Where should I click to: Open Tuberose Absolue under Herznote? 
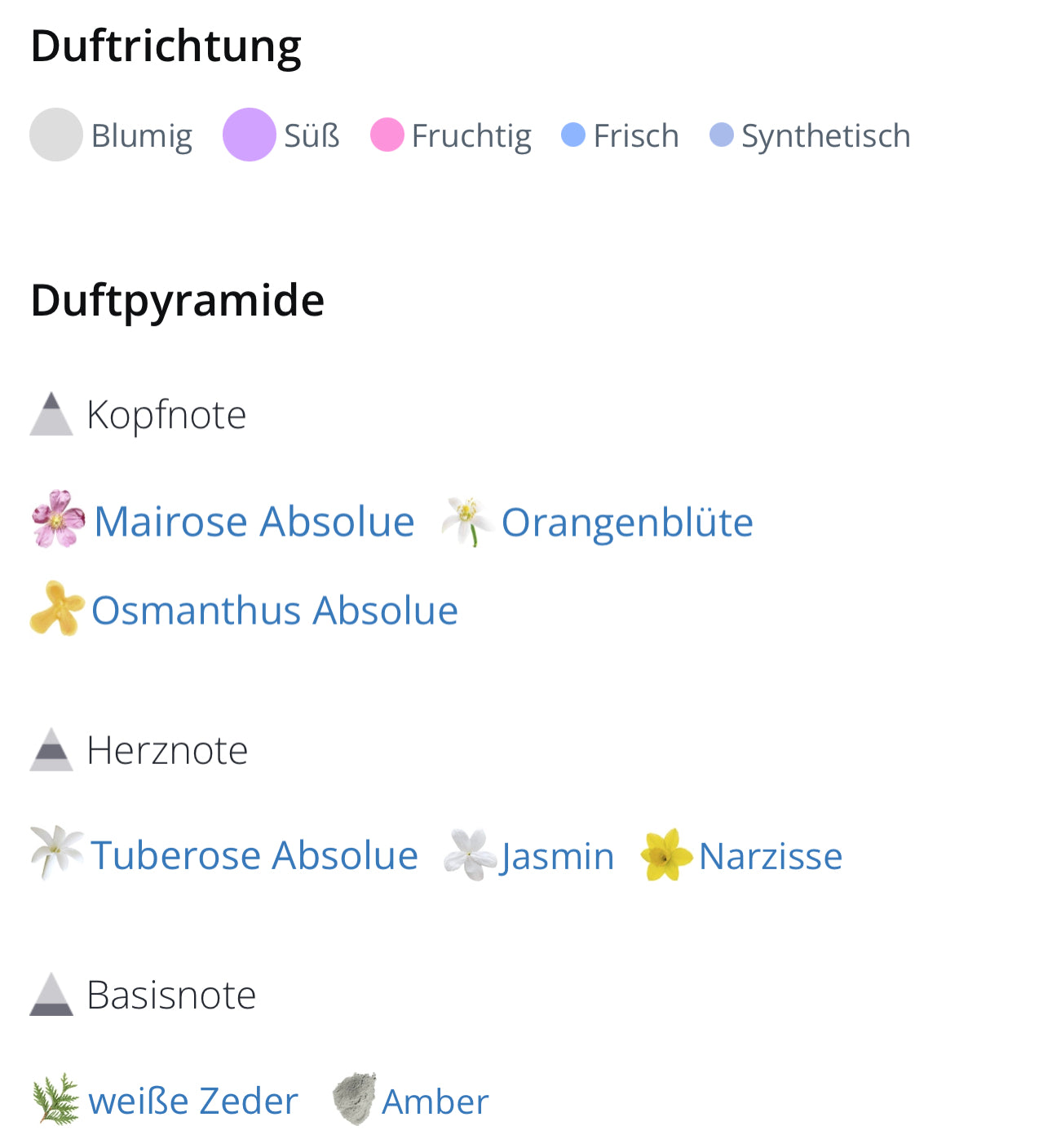[254, 855]
